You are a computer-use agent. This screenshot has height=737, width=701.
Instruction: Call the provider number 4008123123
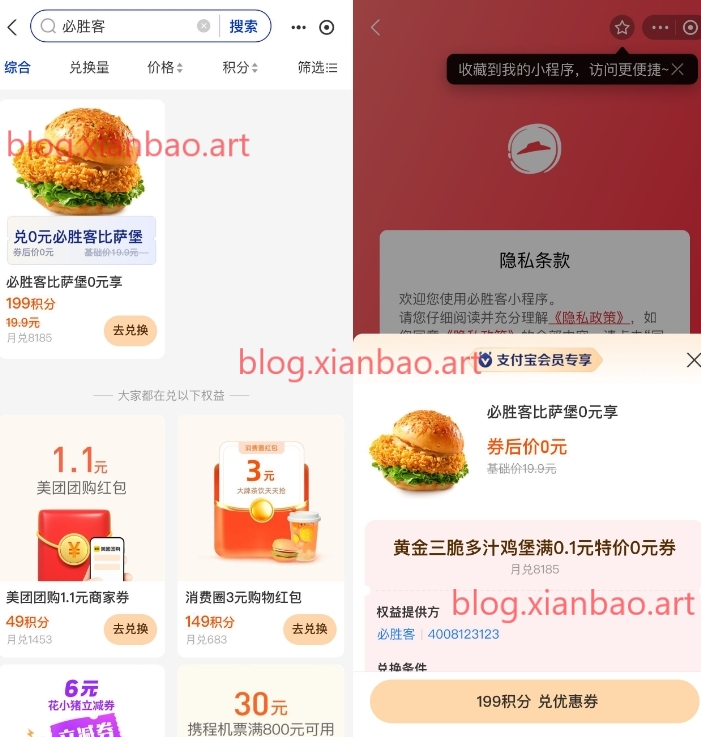coord(464,634)
